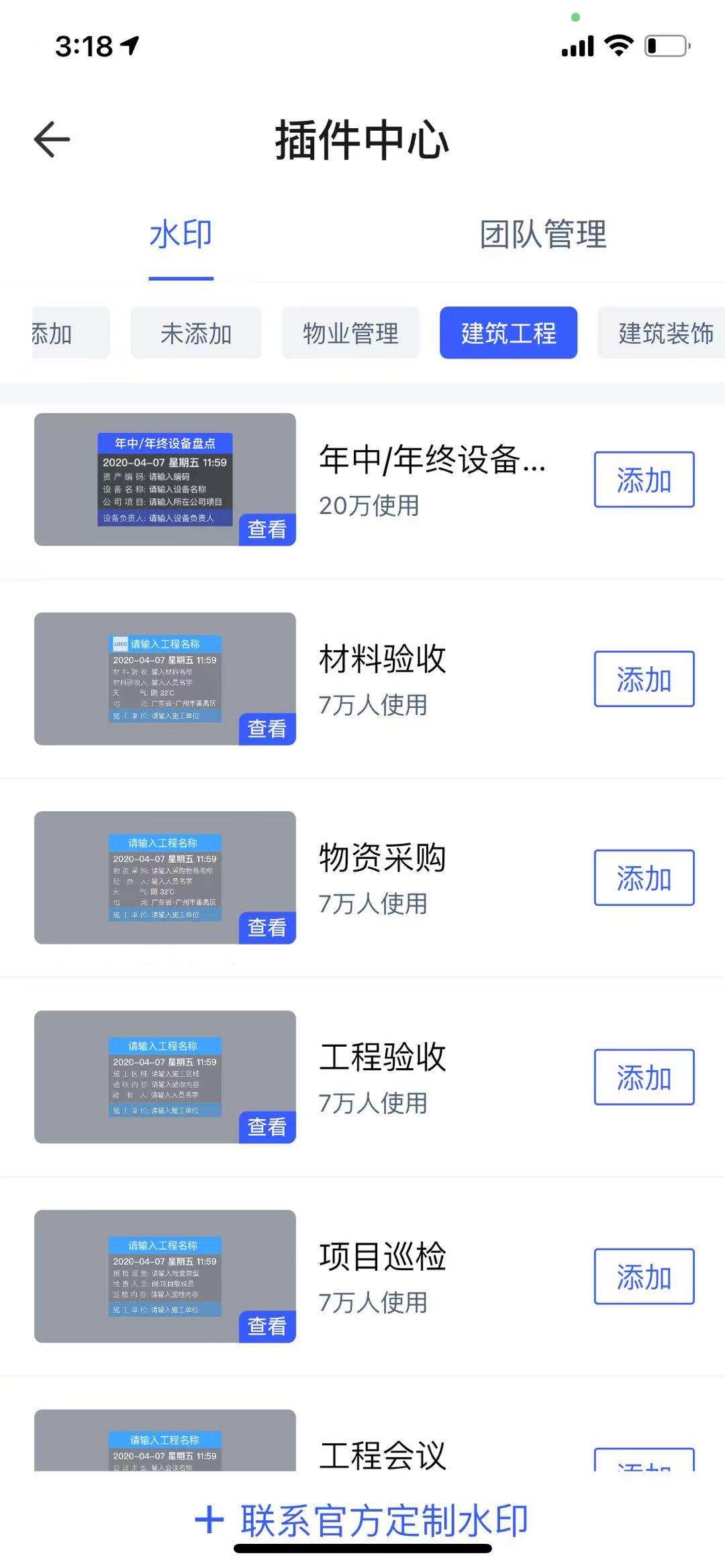
Task: Tap the battery icon in the status bar
Action: pos(665,46)
